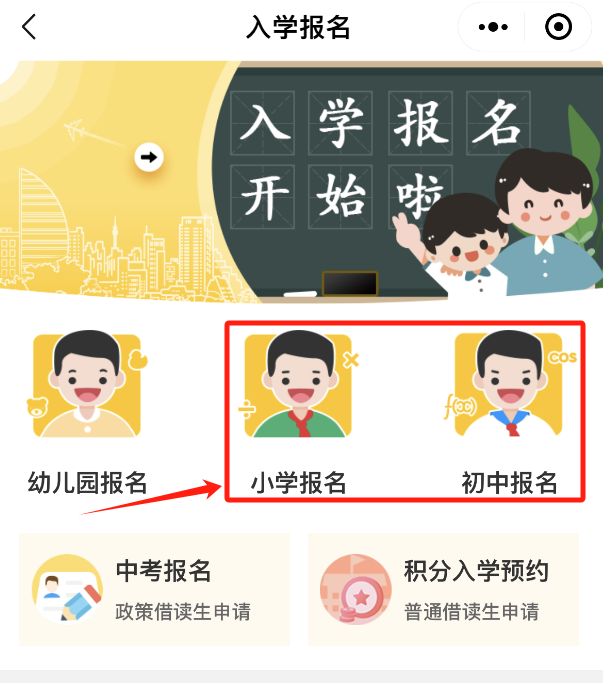Select 初中报名 junior high registration
The height and width of the screenshot is (684, 610).
(x=509, y=412)
